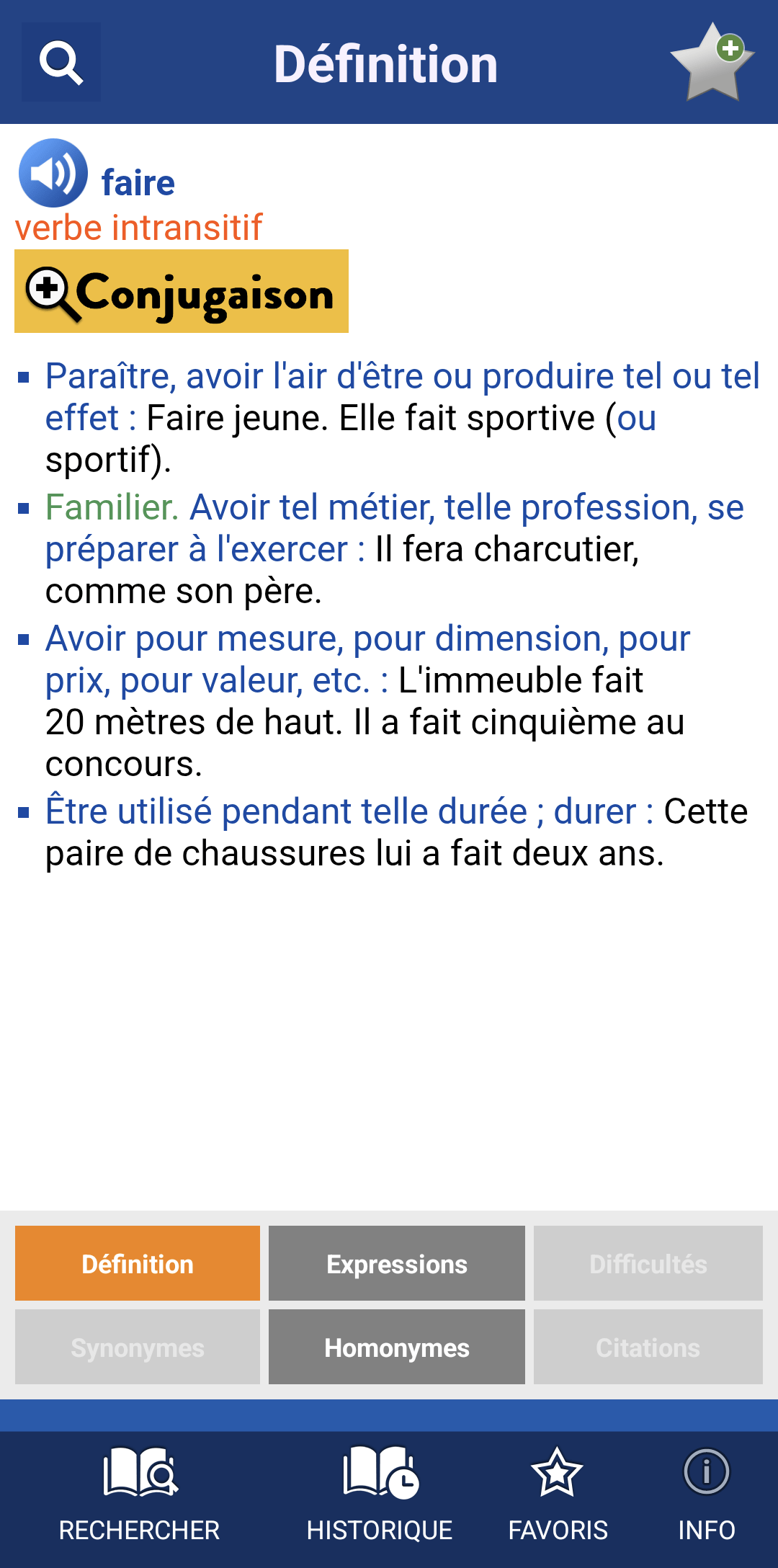Switch to the Expressions section
Image resolution: width=778 pixels, height=1568 pixels.
click(397, 1263)
